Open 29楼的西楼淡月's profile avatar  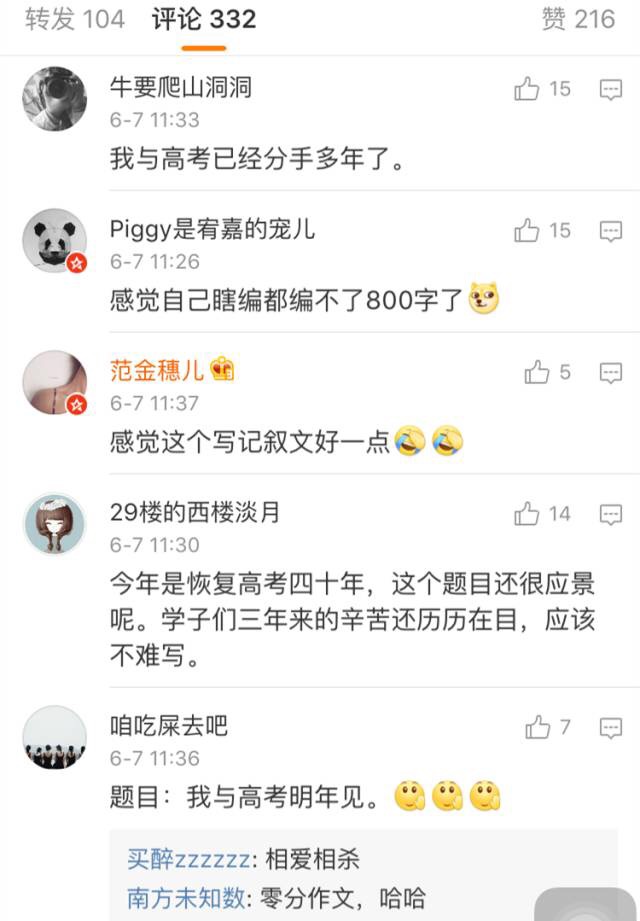coord(55,523)
